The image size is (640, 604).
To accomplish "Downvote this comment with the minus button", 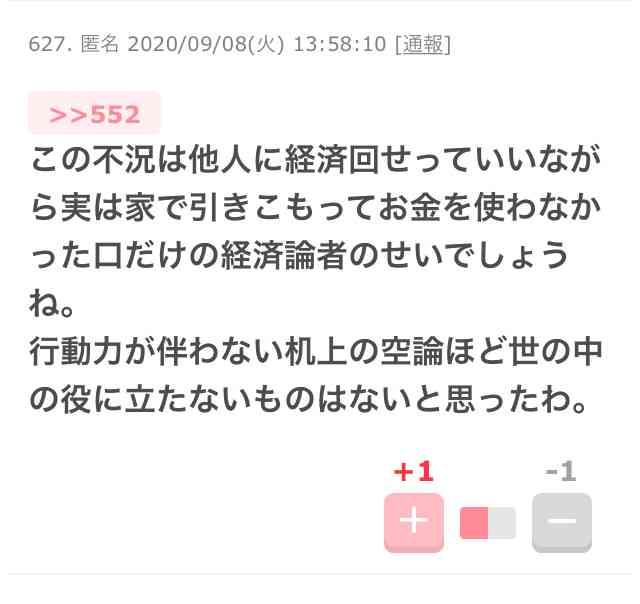I will pyautogui.click(x=561, y=522).
